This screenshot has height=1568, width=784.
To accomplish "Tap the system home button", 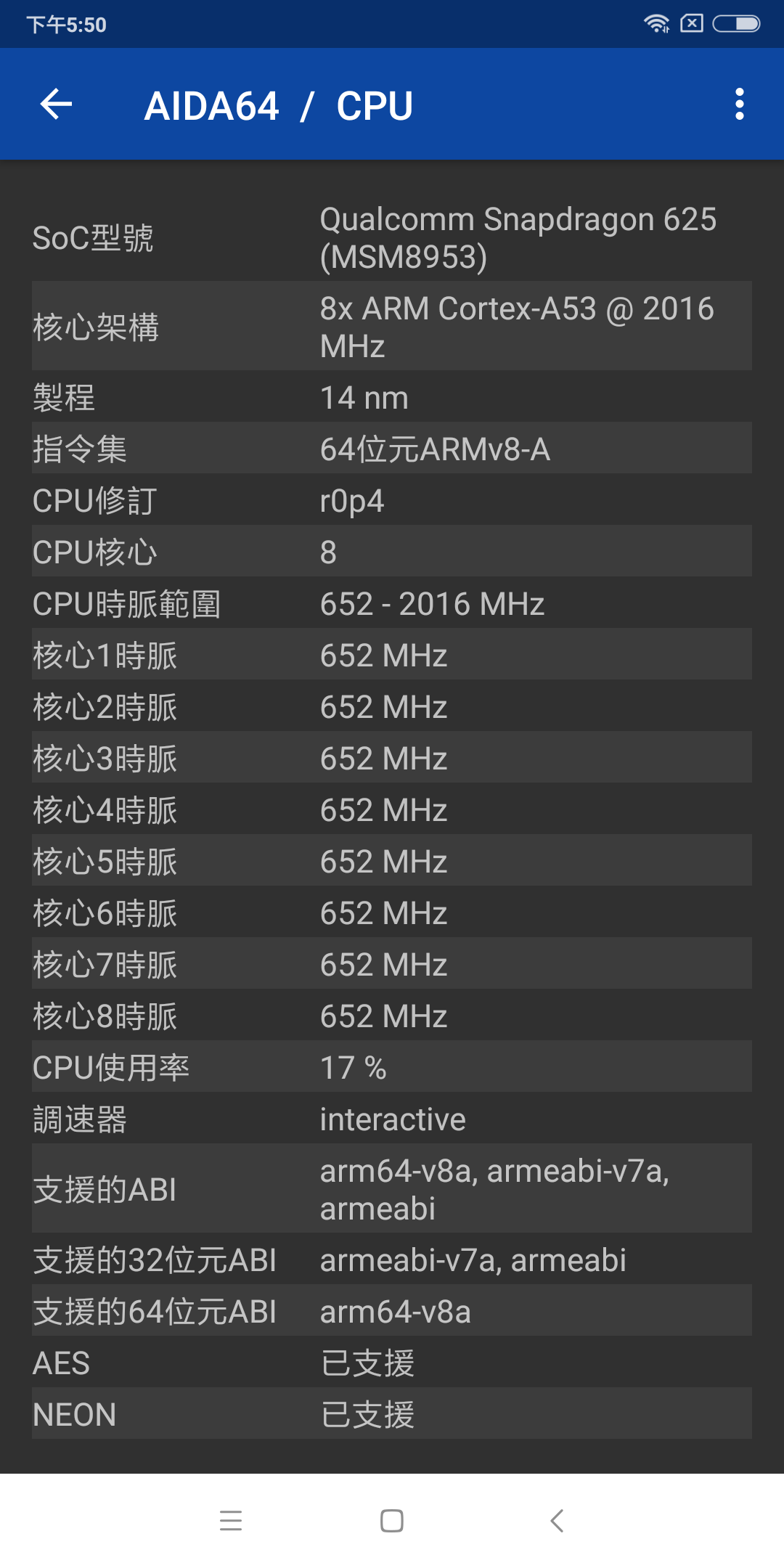I will point(392,1520).
